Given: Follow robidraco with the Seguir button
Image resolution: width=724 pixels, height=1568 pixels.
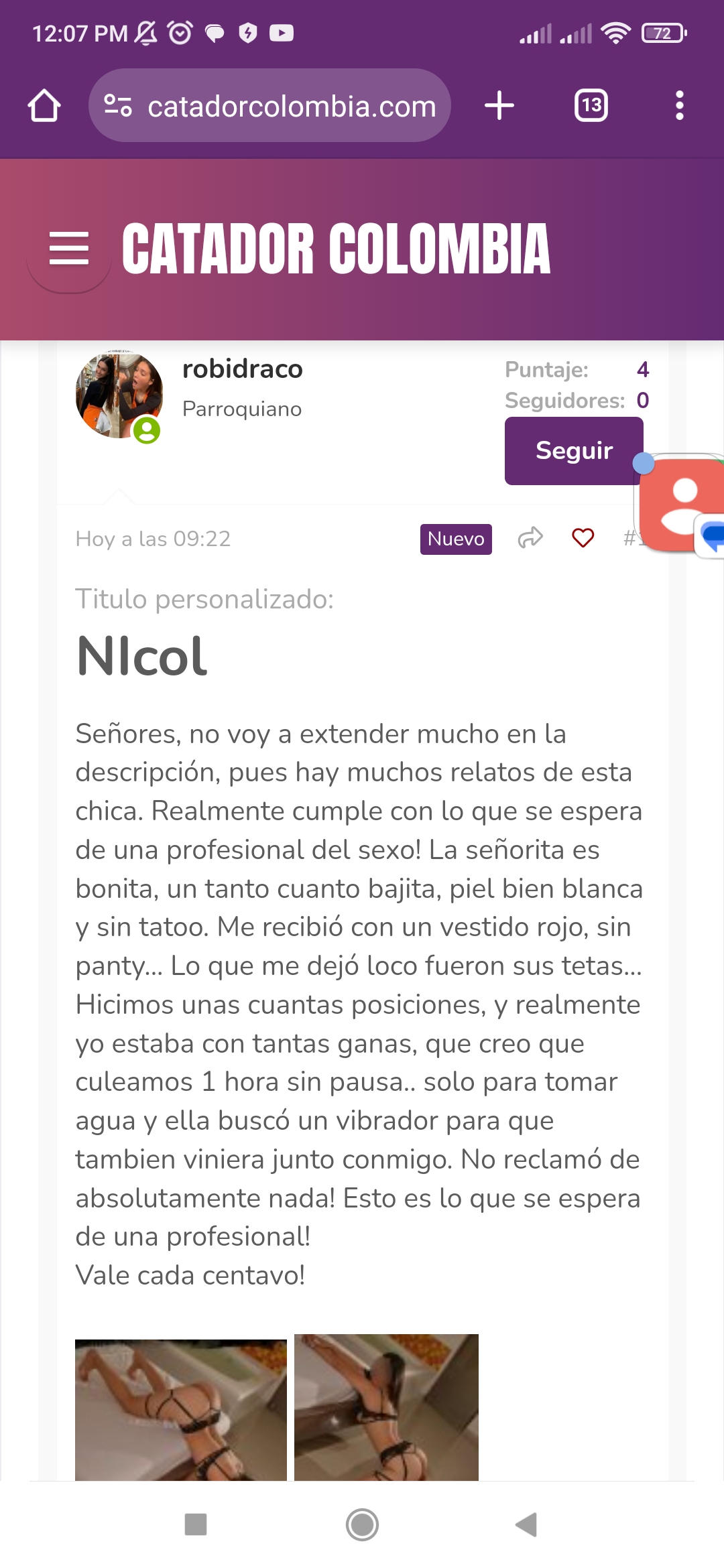Looking at the screenshot, I should [574, 451].
